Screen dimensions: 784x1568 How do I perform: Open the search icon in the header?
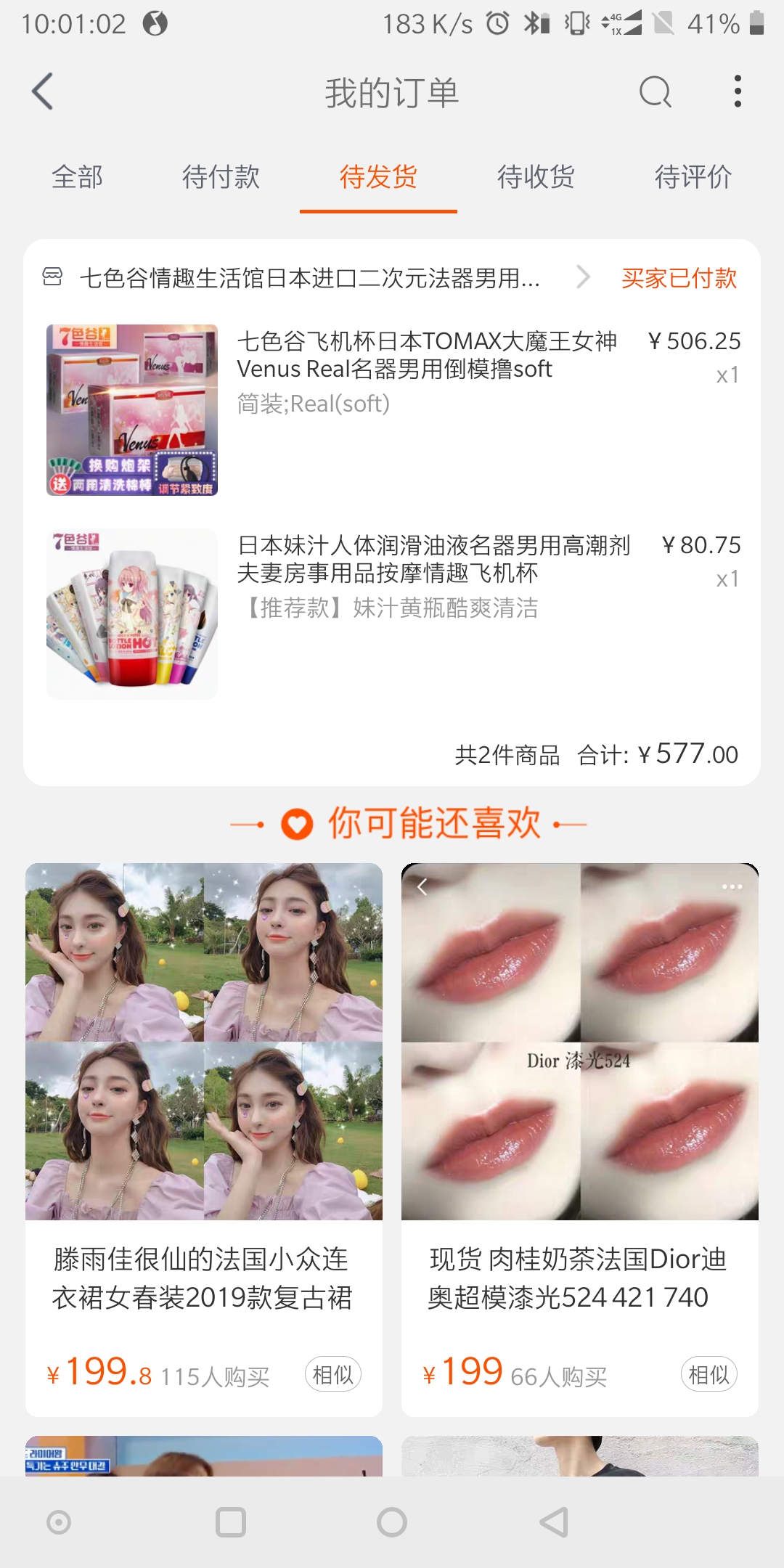click(x=653, y=91)
